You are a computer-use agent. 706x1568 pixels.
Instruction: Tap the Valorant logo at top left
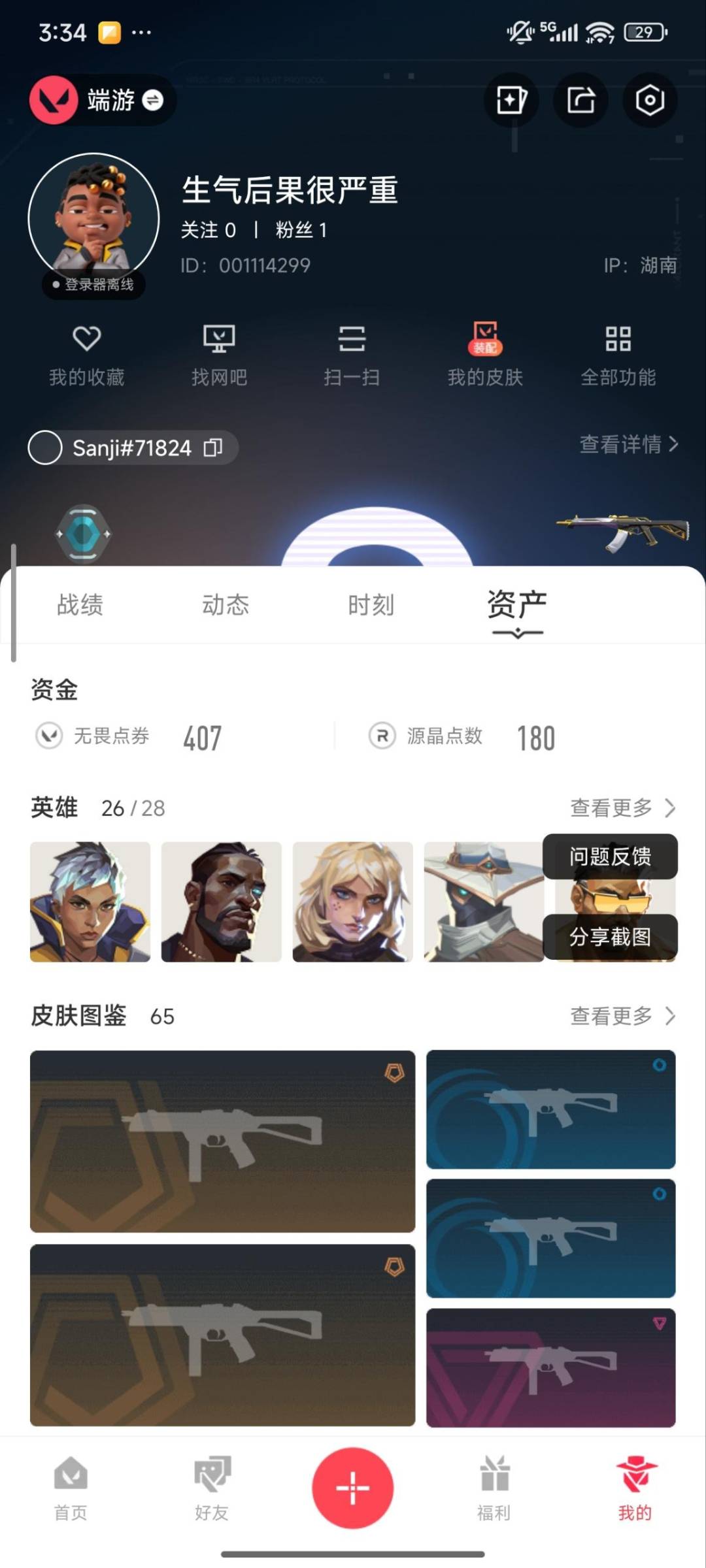point(54,100)
